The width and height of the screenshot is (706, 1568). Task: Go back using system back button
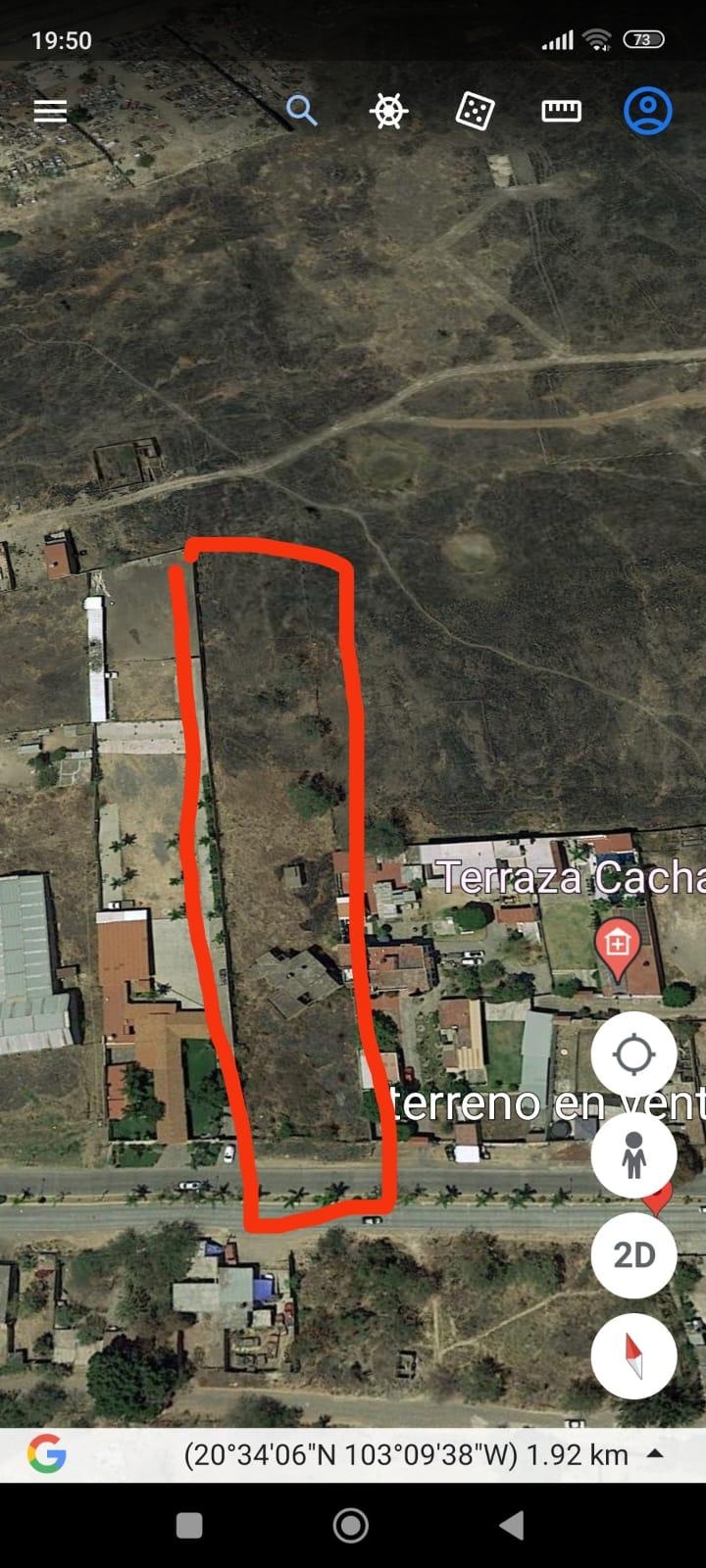click(512, 1525)
